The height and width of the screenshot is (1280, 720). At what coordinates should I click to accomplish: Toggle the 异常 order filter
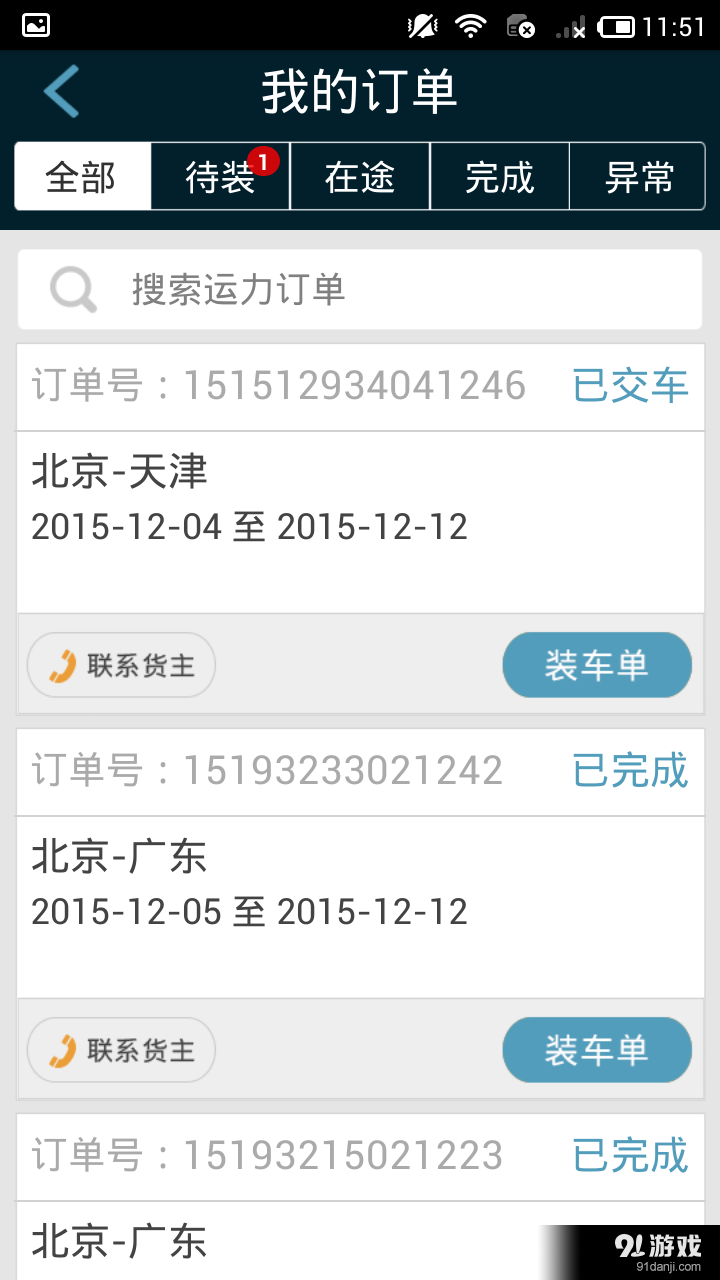[638, 176]
